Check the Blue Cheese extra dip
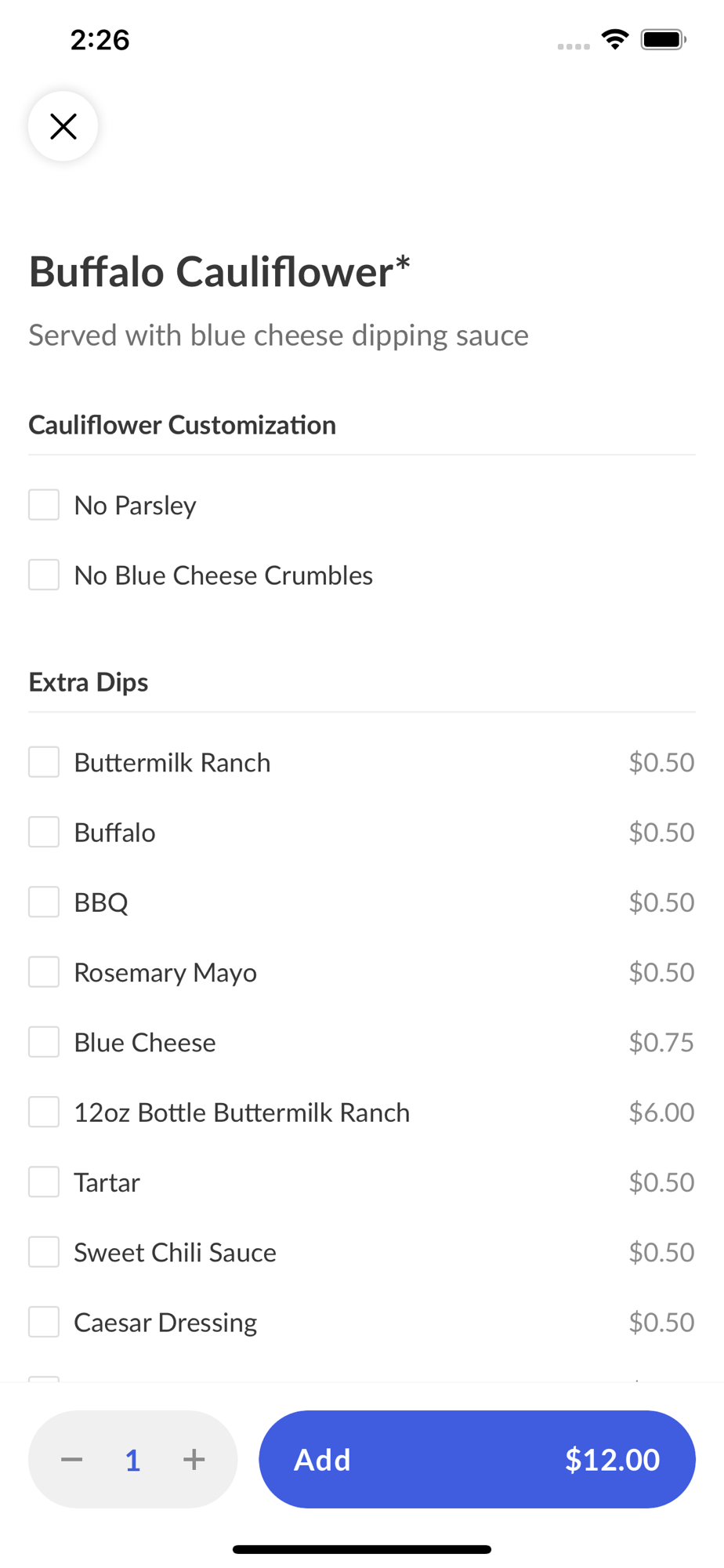Viewport: 724px width, 1568px height. (44, 1042)
